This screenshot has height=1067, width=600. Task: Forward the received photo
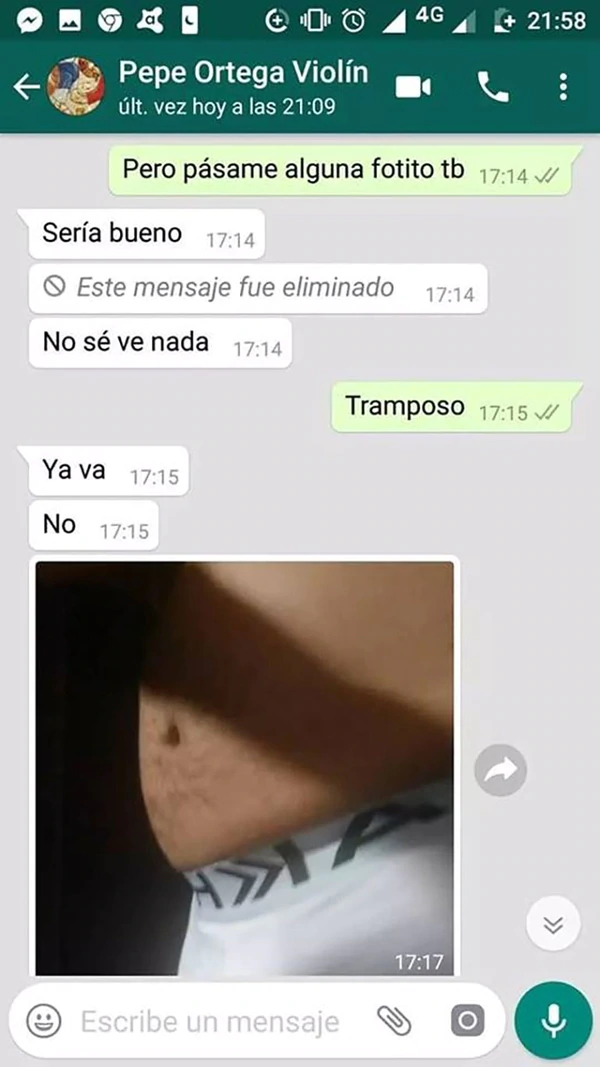pyautogui.click(x=500, y=770)
